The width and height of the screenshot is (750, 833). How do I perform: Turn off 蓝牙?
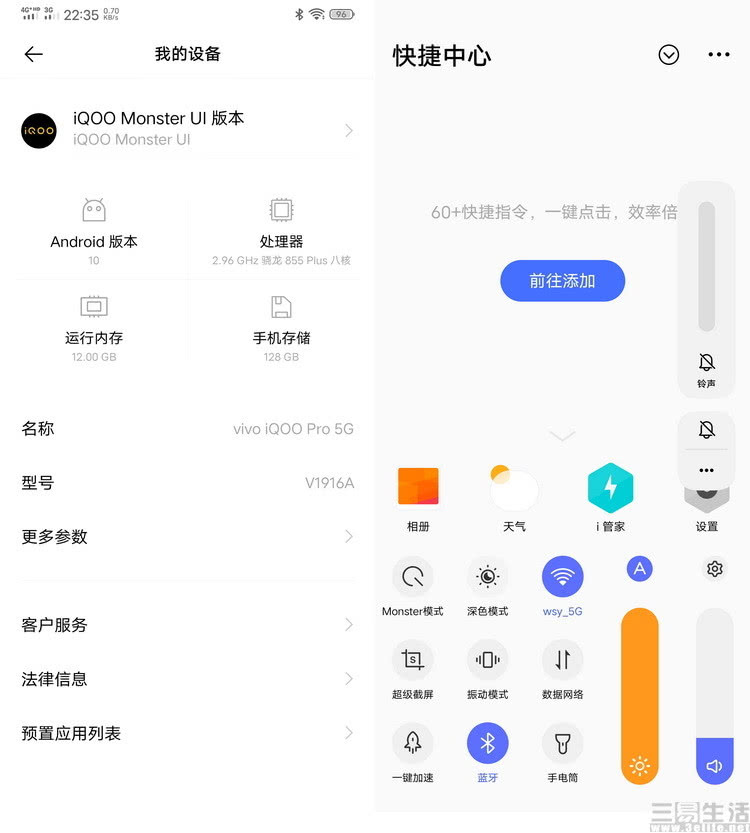point(487,743)
